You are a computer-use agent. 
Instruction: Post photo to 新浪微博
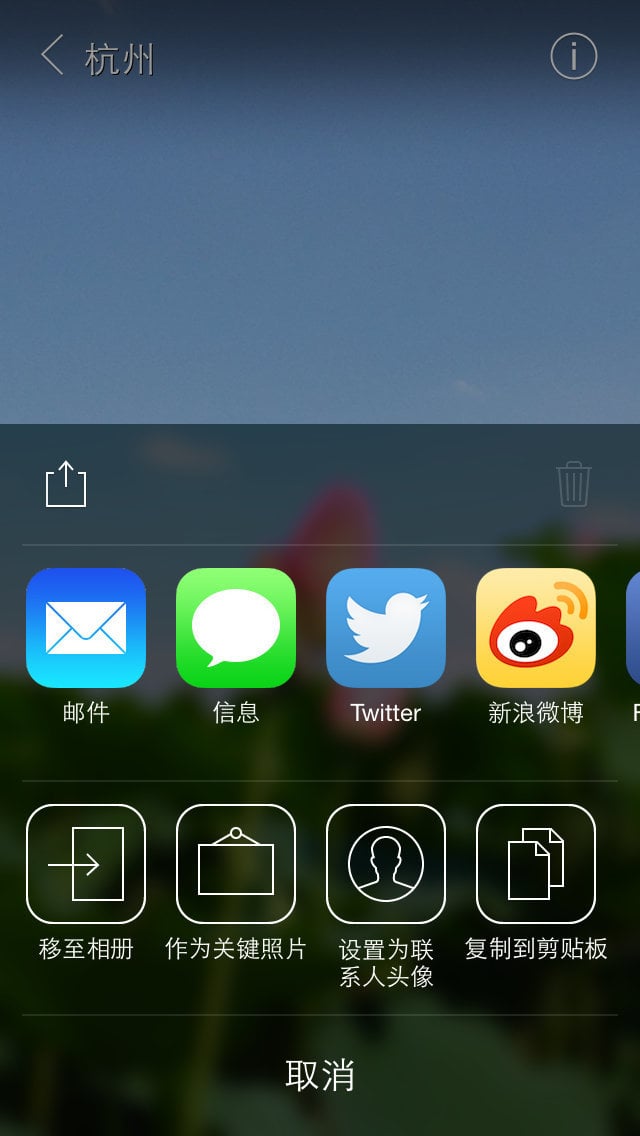536,628
